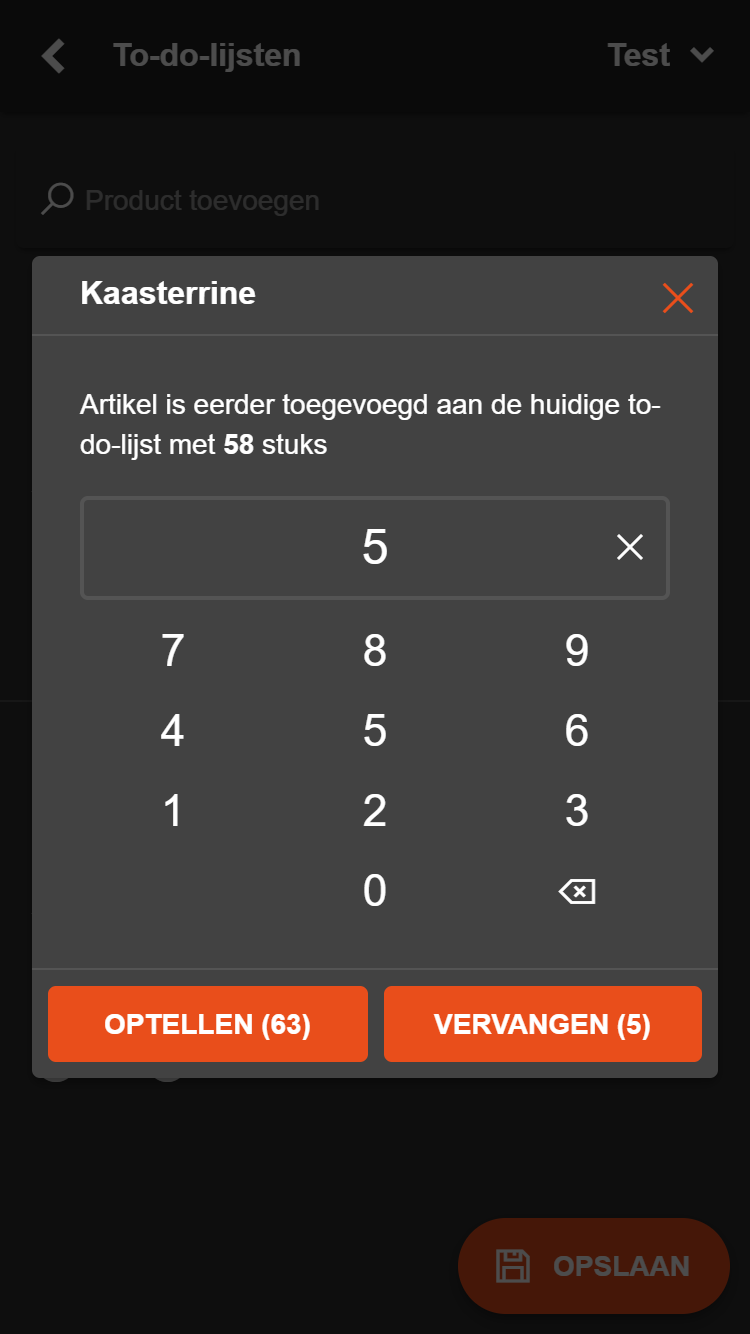
Task: Enter digit 0 on the keypad
Action: [x=374, y=891]
